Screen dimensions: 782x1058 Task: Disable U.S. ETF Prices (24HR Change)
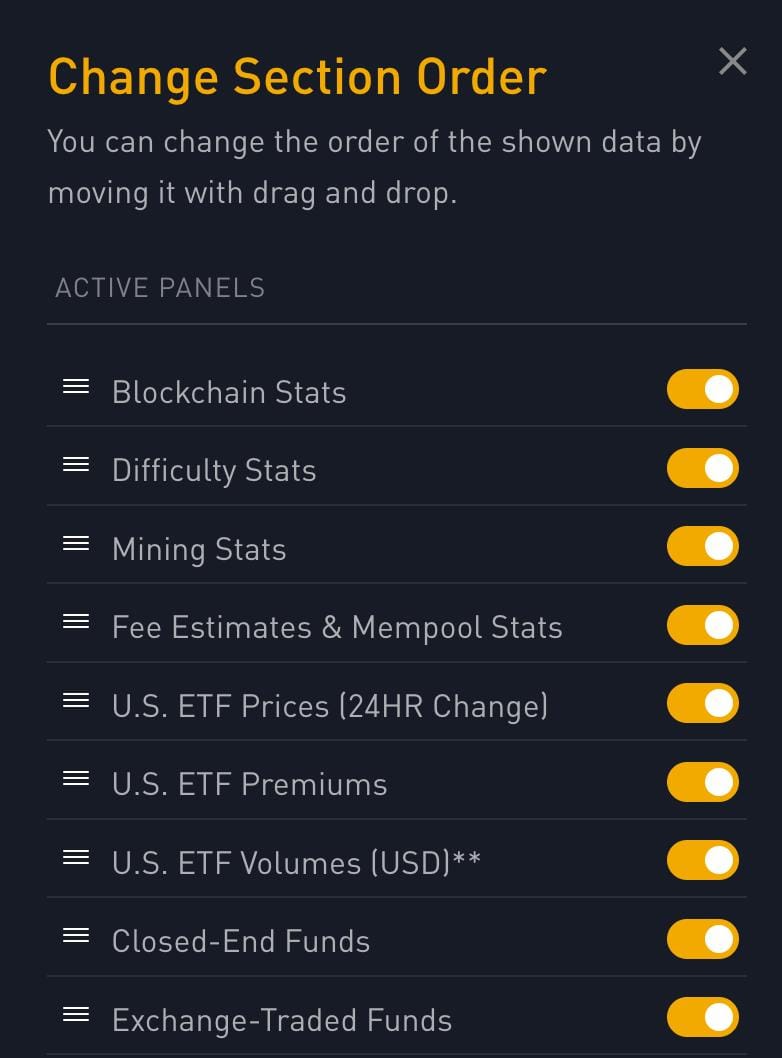[x=703, y=704]
